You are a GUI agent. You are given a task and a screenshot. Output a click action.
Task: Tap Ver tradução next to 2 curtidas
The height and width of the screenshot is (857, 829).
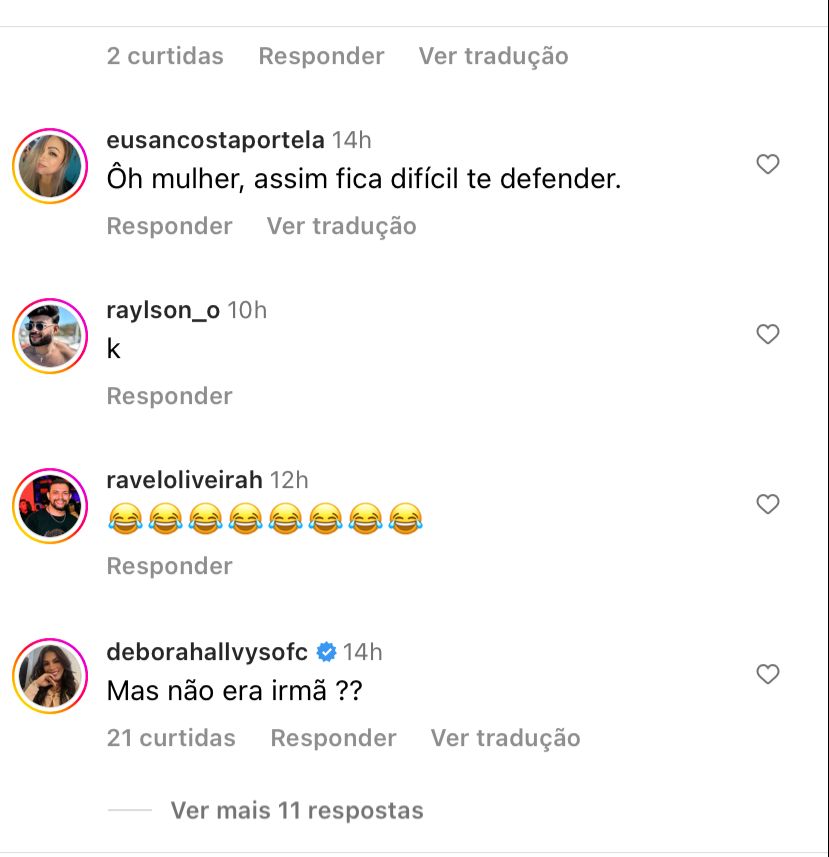tap(493, 56)
